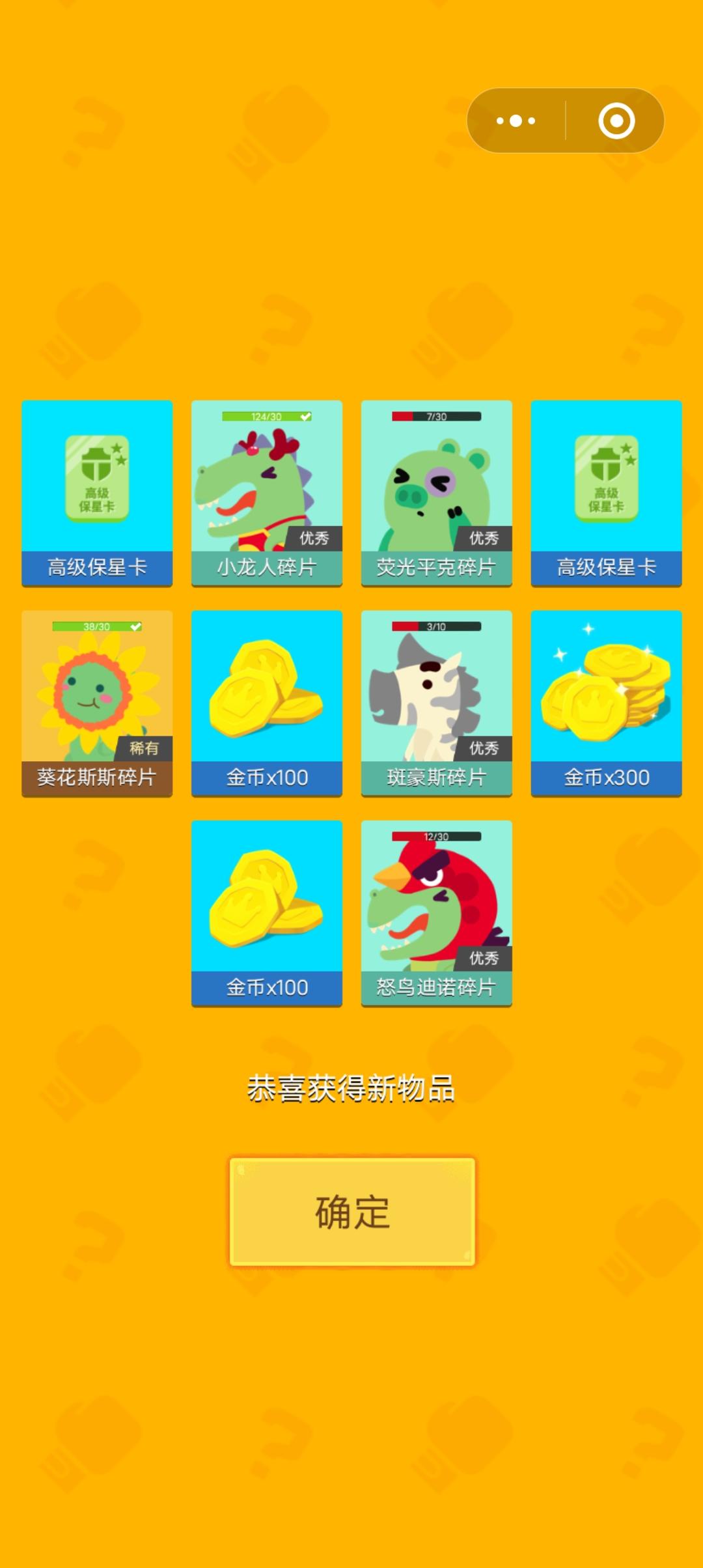Screen dimensions: 703x1568
Task: Tap the 确定 button to confirm rewards
Action: click(352, 1212)
